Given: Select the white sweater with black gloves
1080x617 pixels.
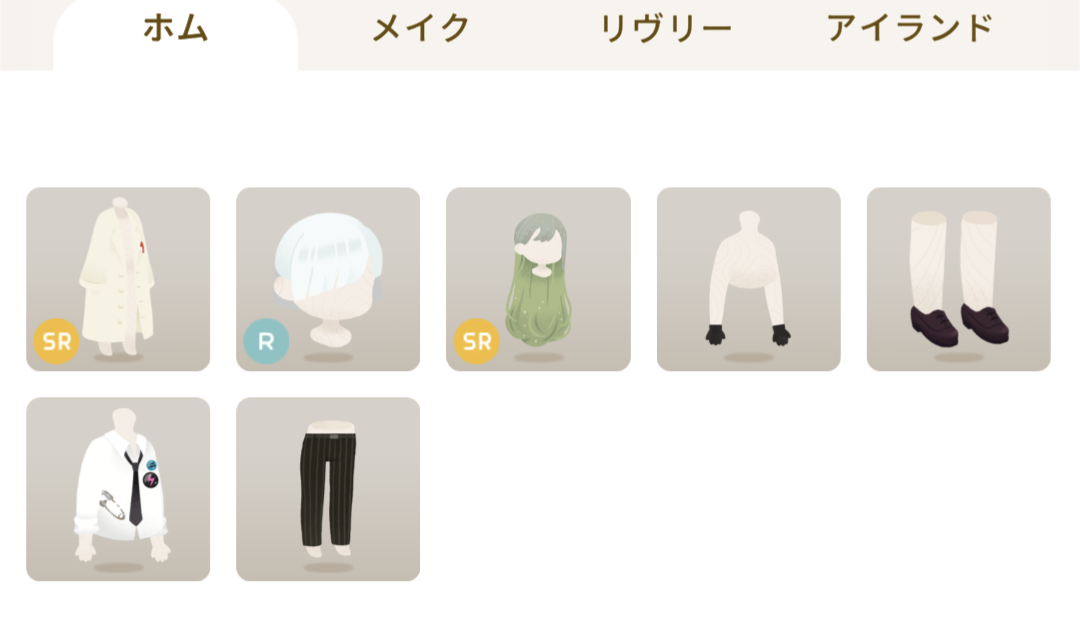Looking at the screenshot, I should click(x=748, y=279).
